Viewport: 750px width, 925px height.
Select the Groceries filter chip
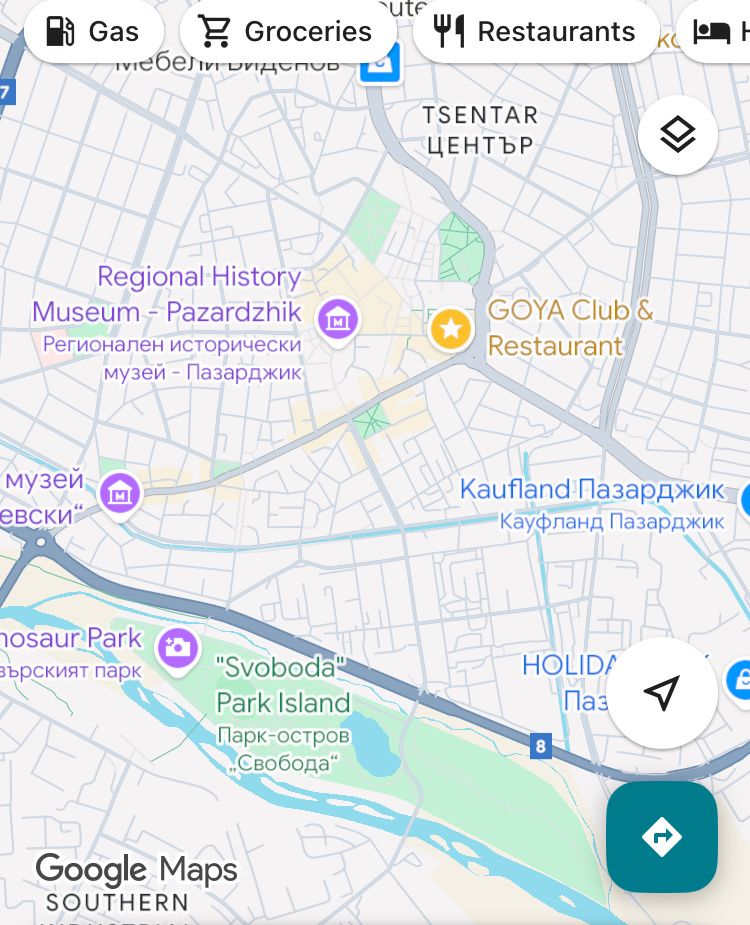(x=287, y=32)
